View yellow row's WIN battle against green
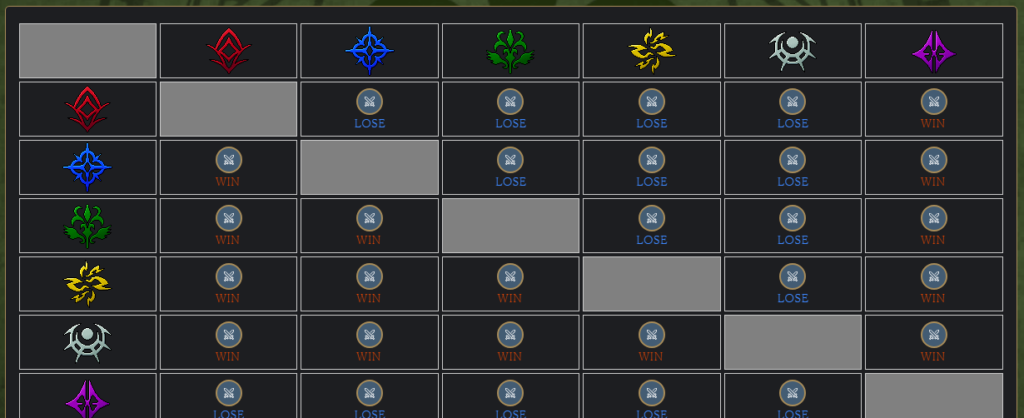 (510, 277)
